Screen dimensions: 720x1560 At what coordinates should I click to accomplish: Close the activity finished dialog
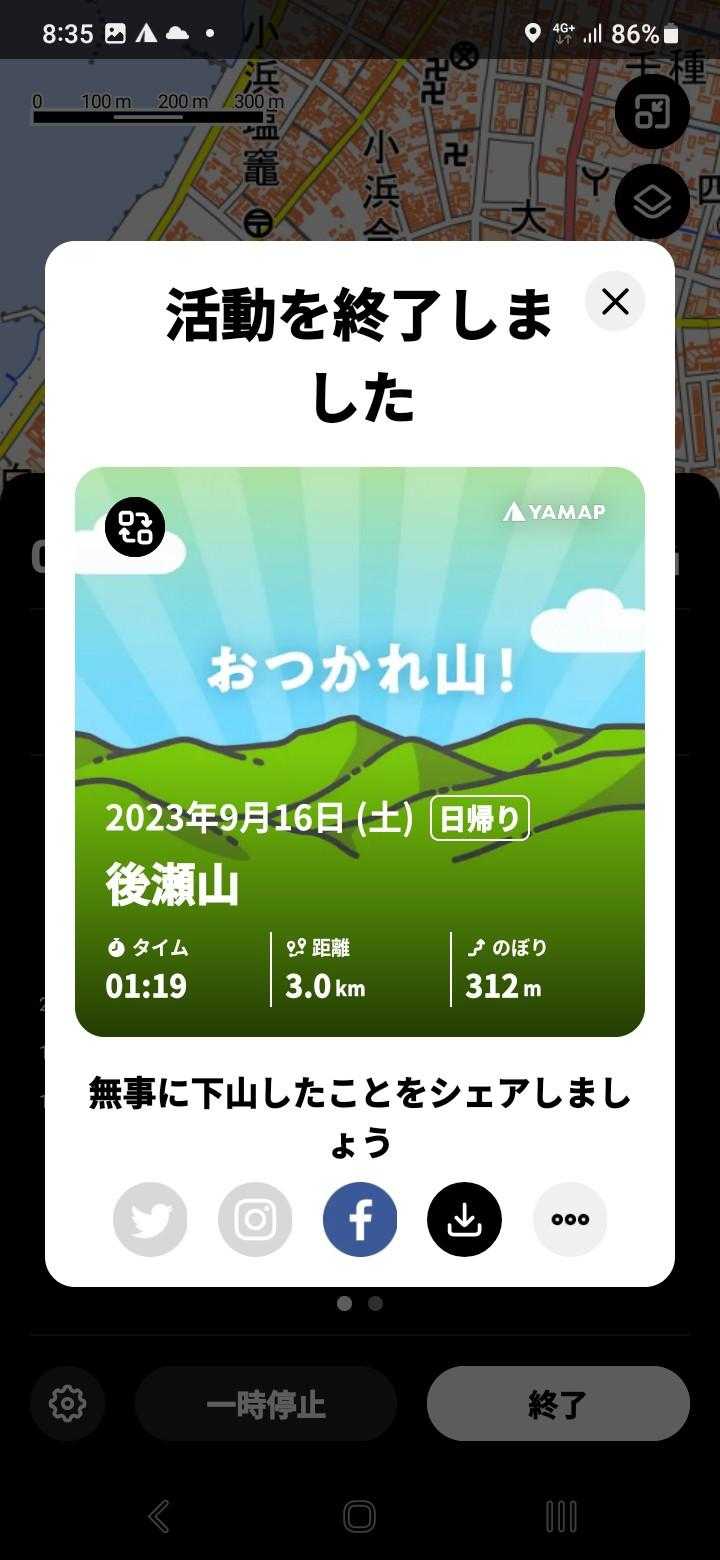[615, 301]
